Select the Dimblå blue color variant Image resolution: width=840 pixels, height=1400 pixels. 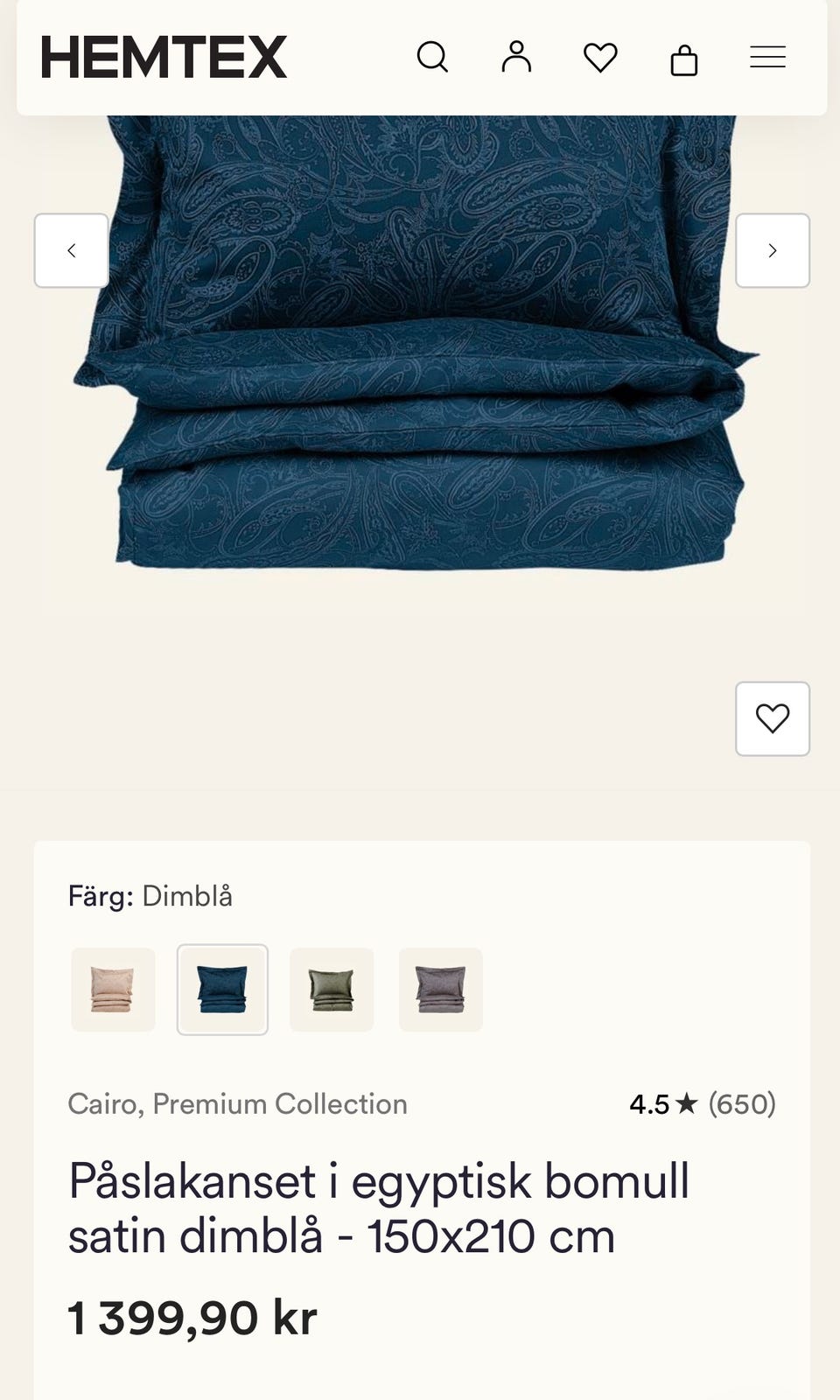[x=222, y=990]
